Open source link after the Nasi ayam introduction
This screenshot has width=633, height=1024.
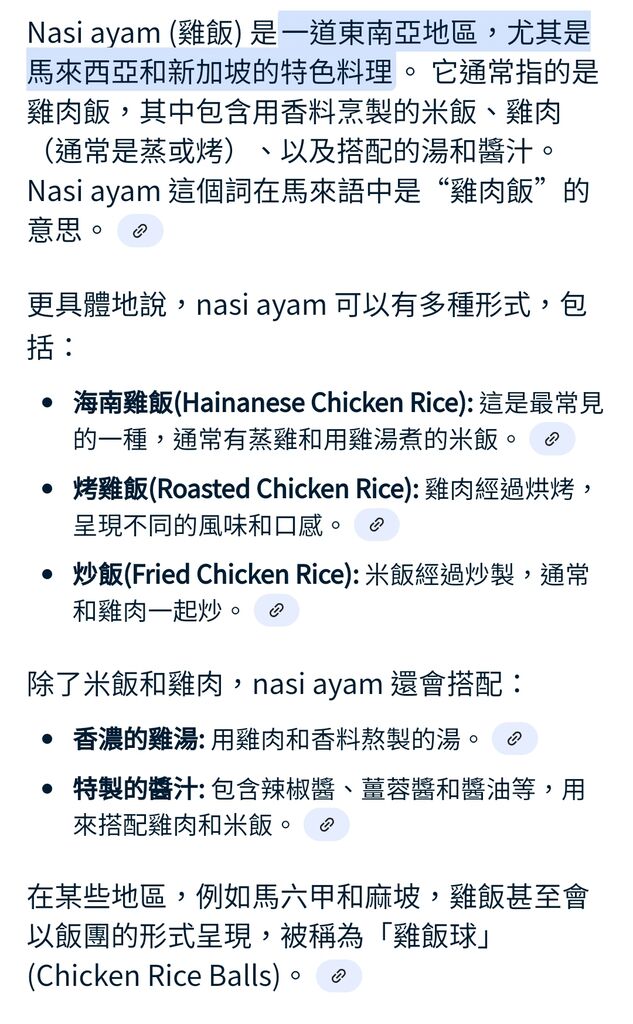click(140, 231)
